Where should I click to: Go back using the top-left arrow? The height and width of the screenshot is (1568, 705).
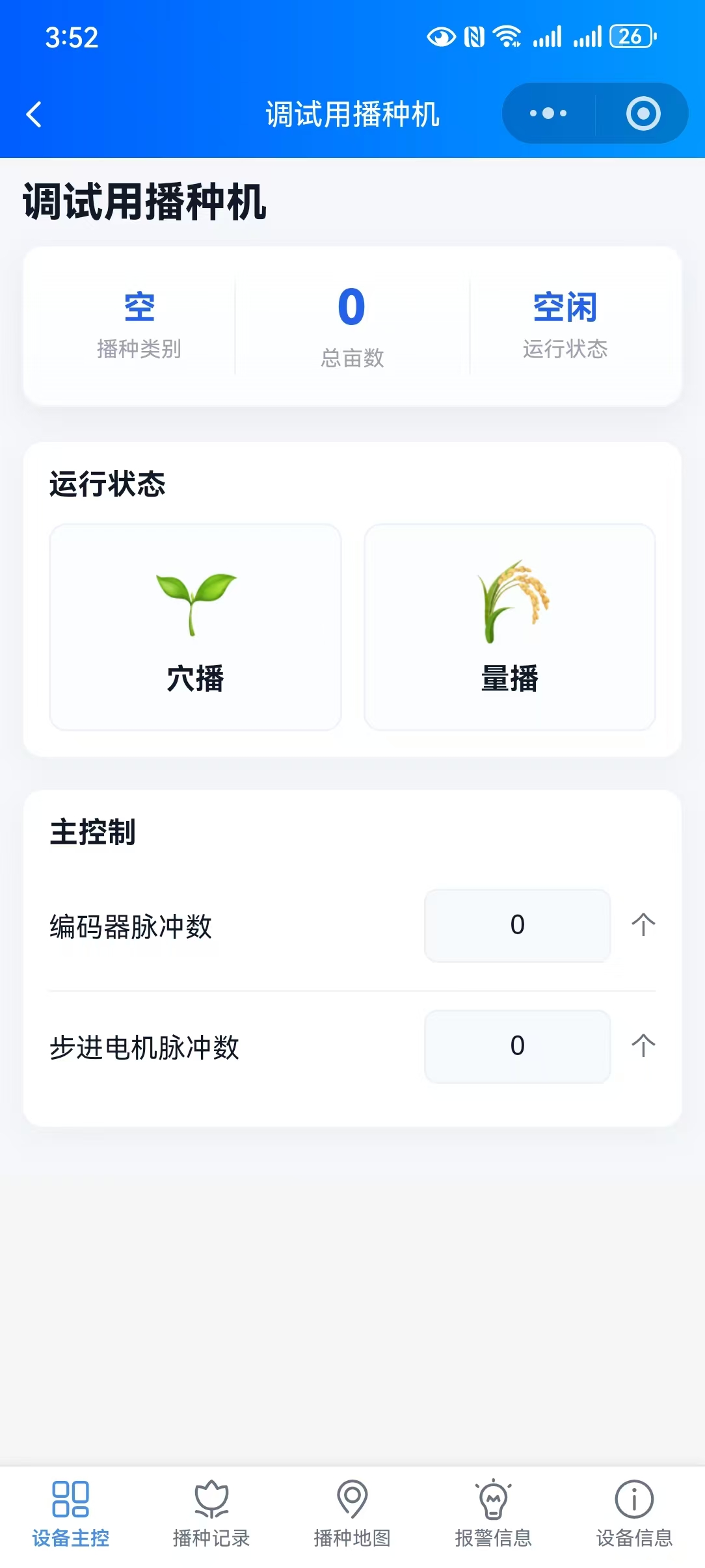point(34,114)
